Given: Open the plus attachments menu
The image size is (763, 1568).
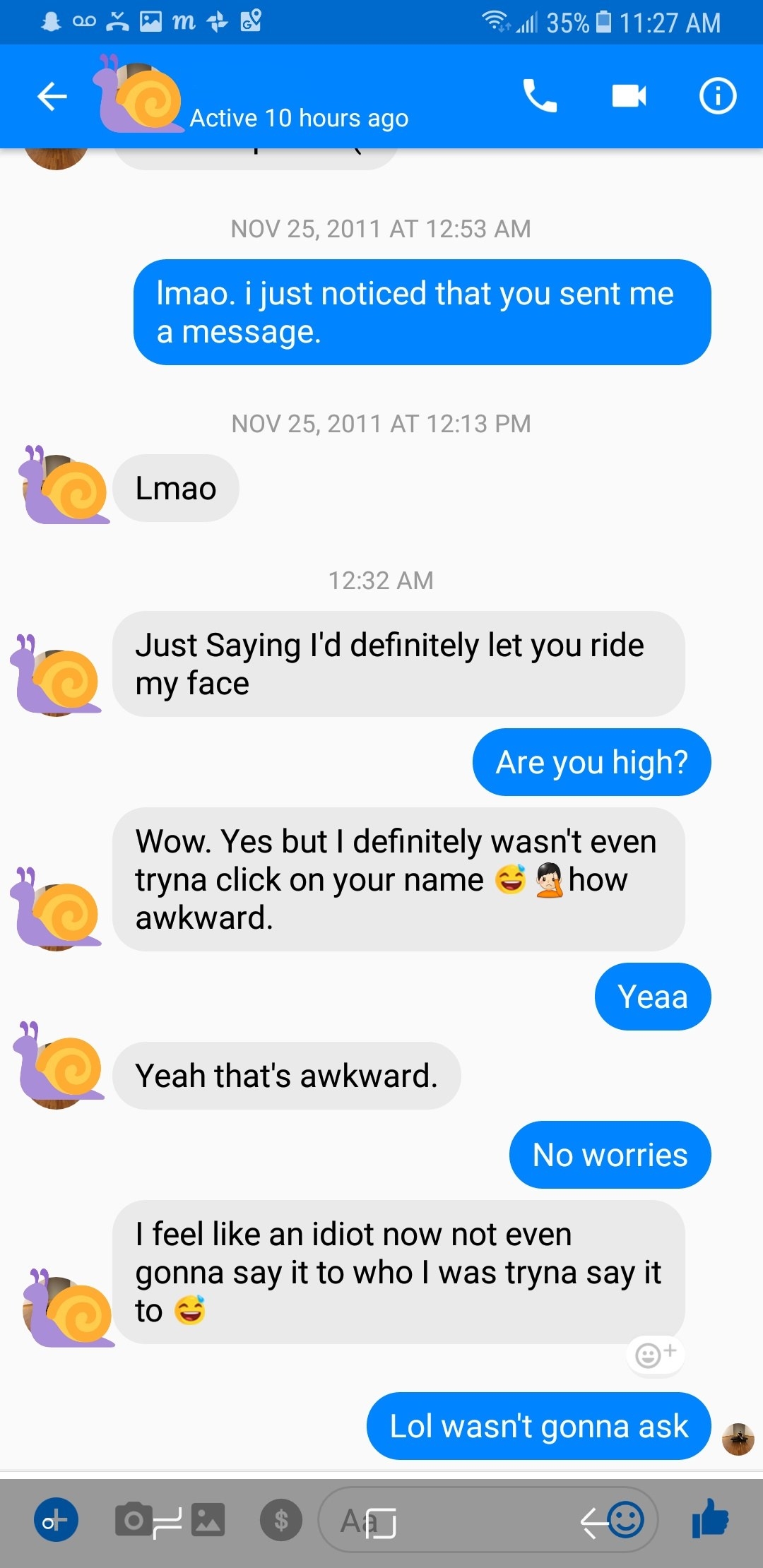Looking at the screenshot, I should 56,1520.
